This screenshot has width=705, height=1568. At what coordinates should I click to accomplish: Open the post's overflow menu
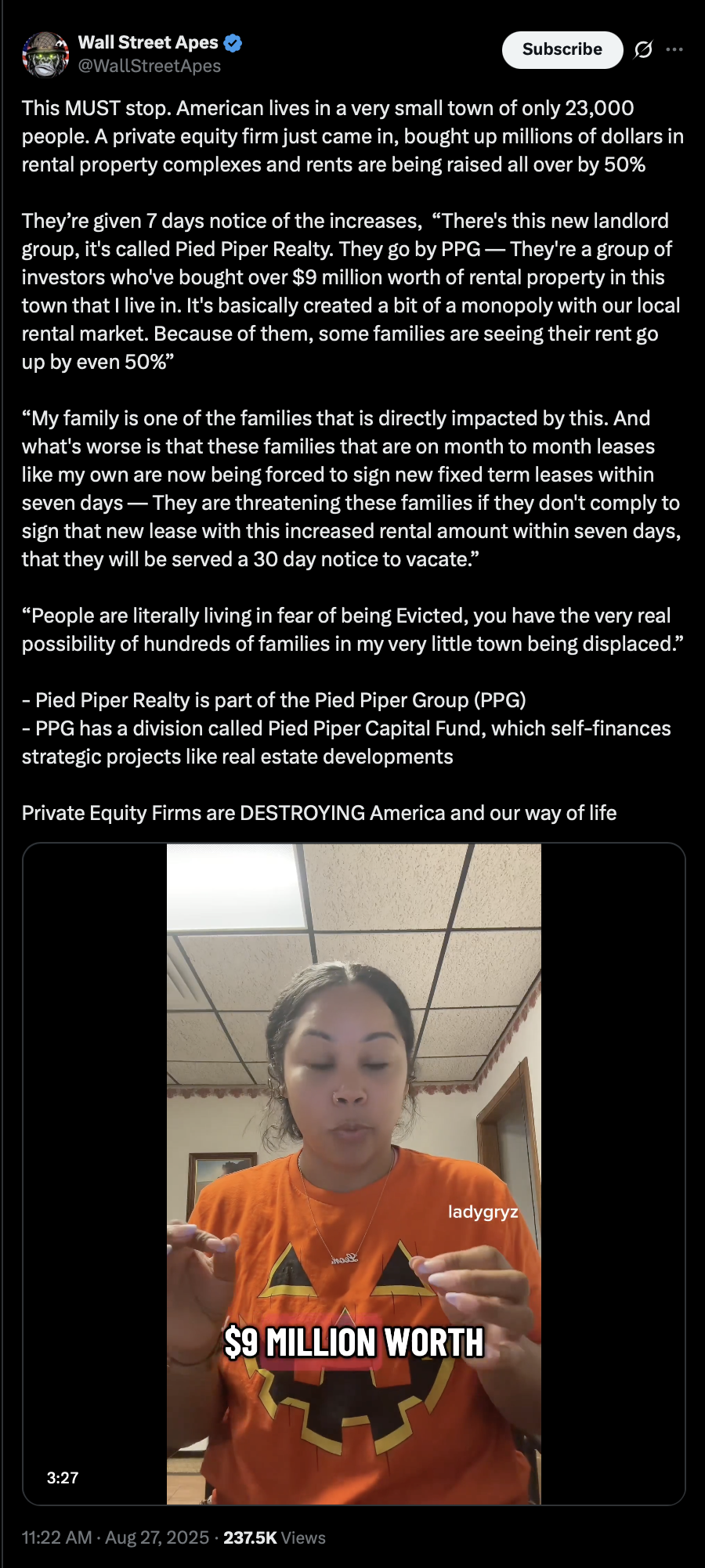(x=674, y=49)
